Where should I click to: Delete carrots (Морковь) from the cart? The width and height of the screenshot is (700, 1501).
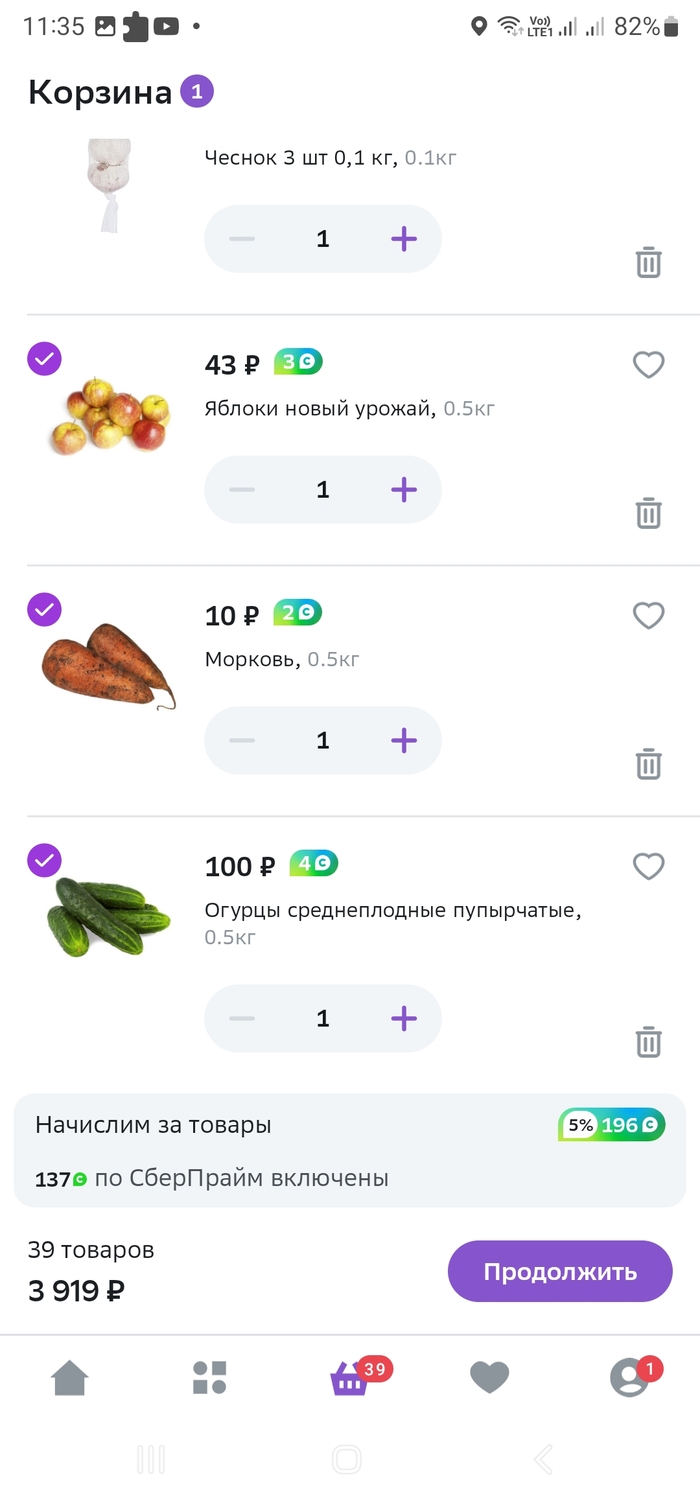point(649,764)
